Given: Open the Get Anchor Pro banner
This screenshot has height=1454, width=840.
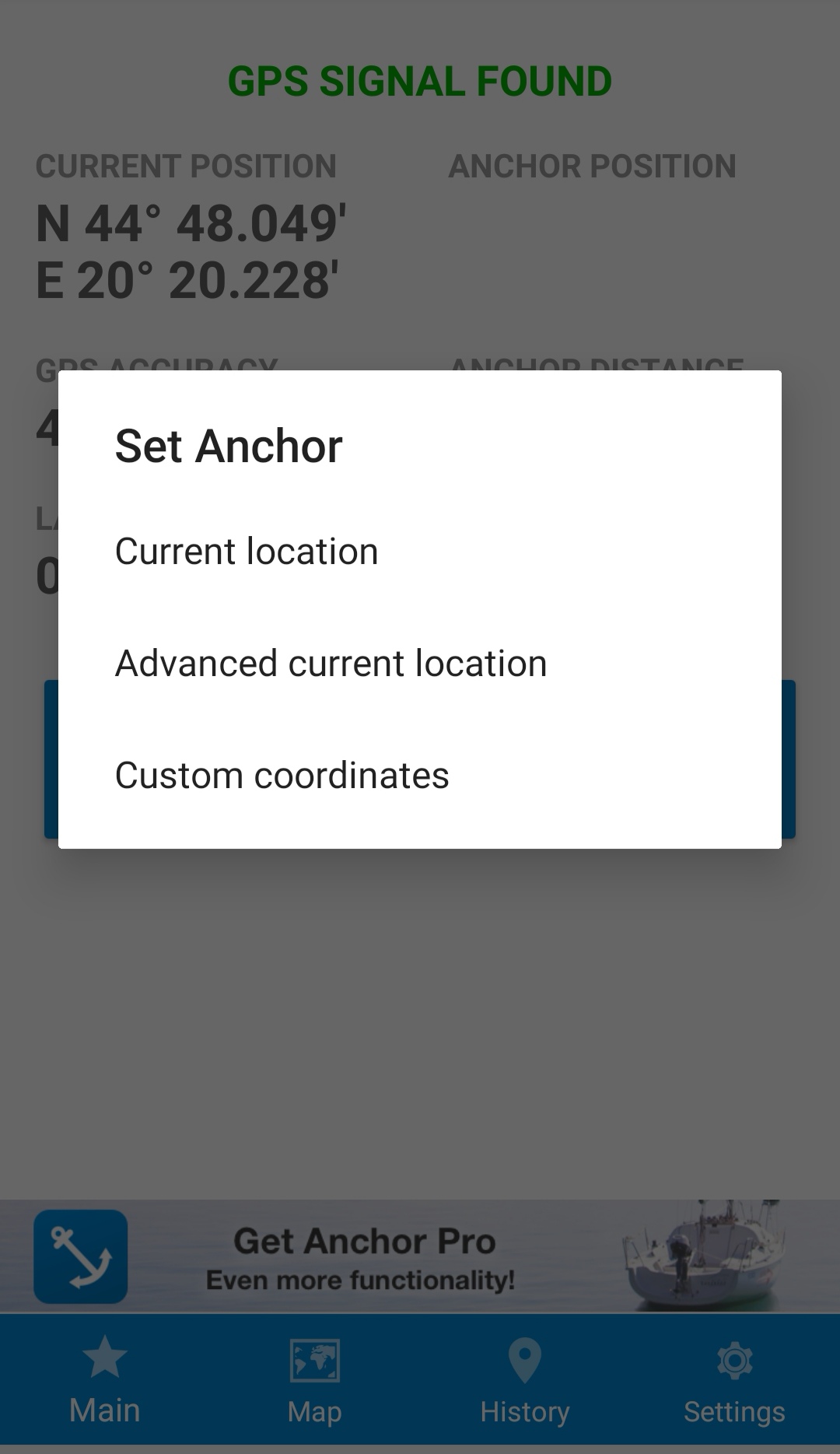Looking at the screenshot, I should [420, 1256].
